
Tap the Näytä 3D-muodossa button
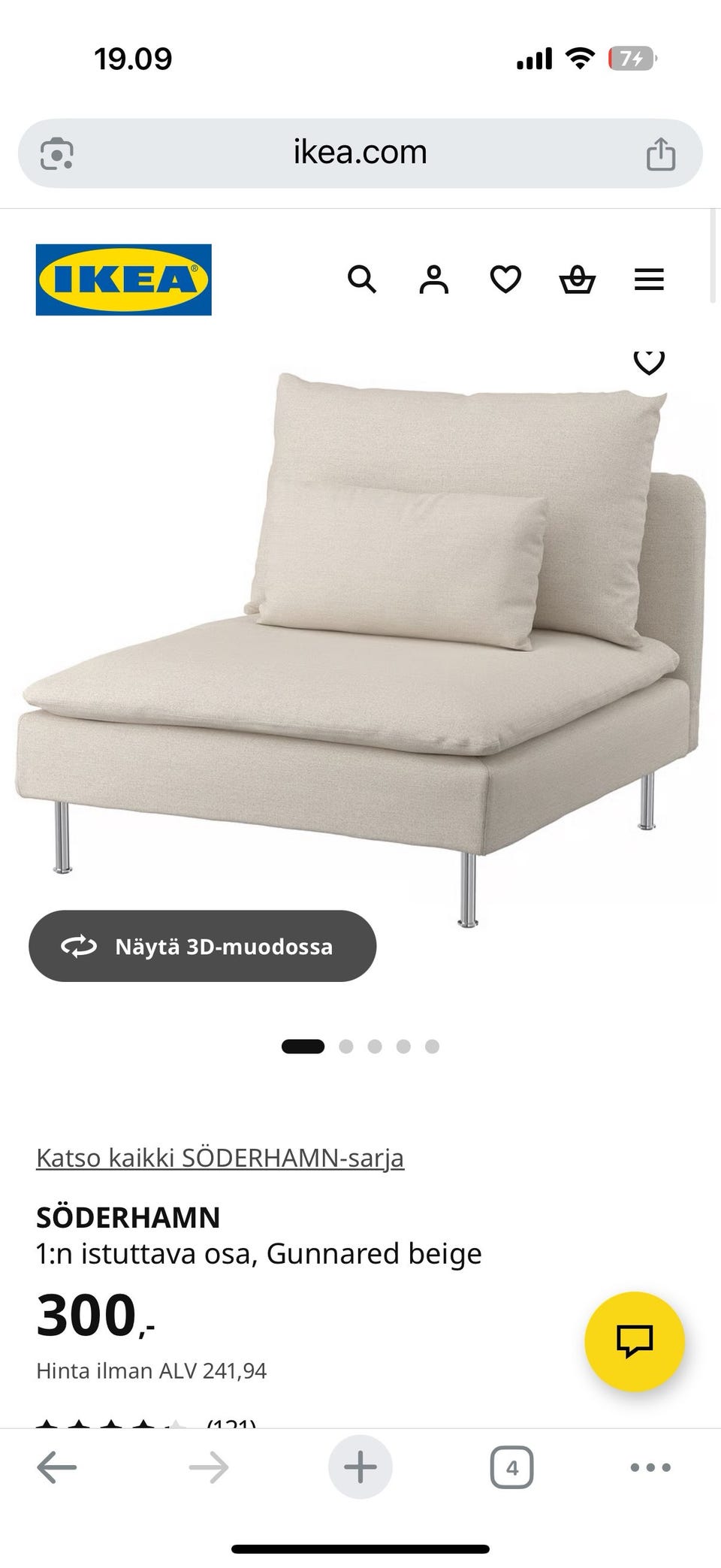202,946
